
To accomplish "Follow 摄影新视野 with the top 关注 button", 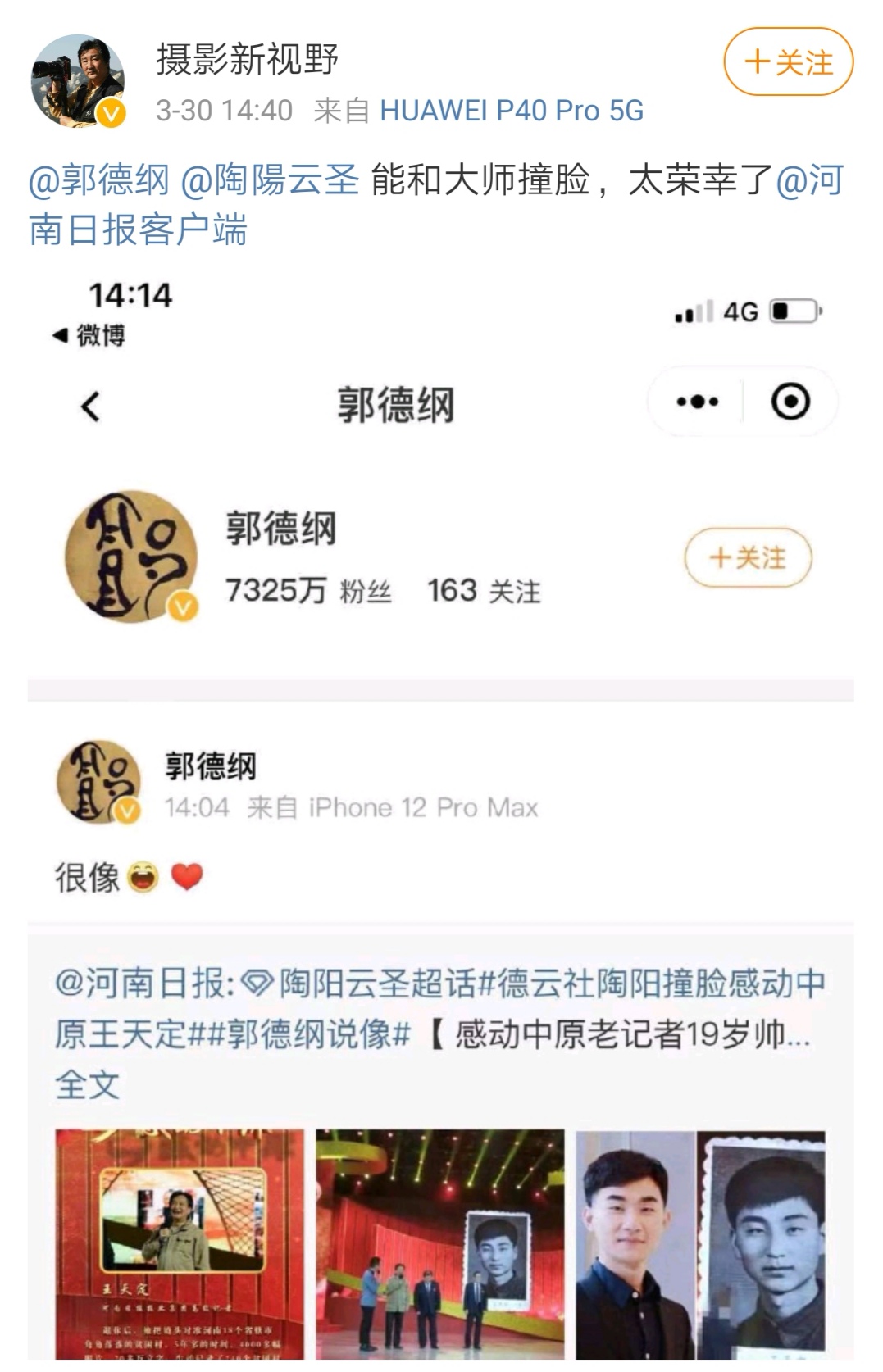I will 788,62.
